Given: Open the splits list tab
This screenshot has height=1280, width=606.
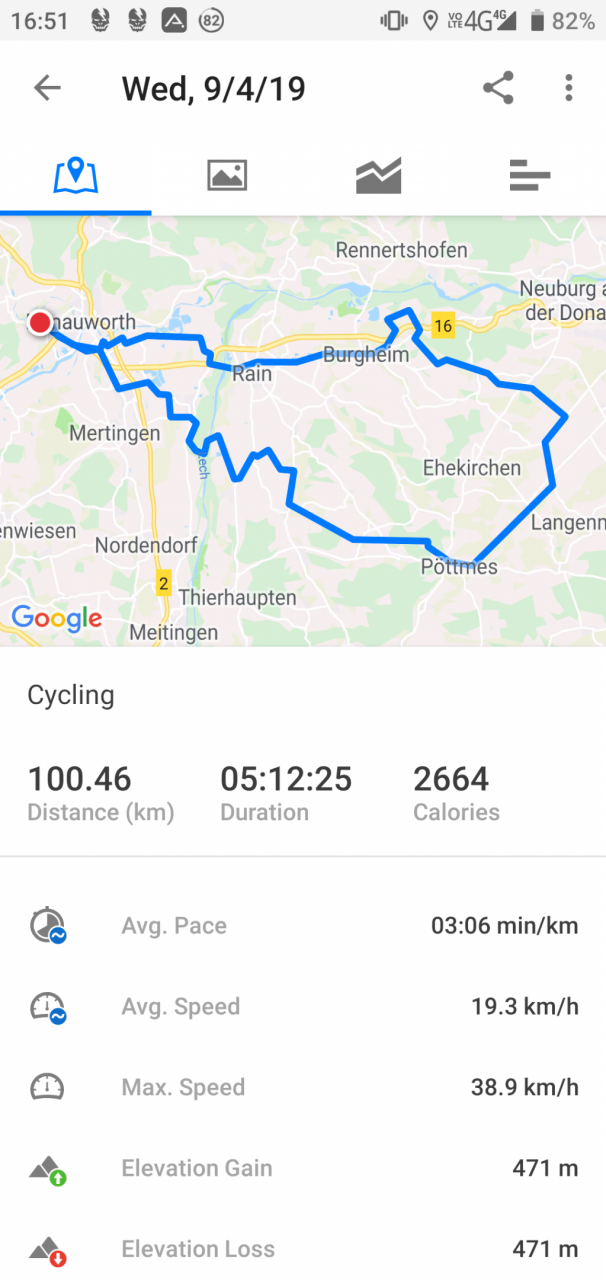Looking at the screenshot, I should (x=530, y=176).
